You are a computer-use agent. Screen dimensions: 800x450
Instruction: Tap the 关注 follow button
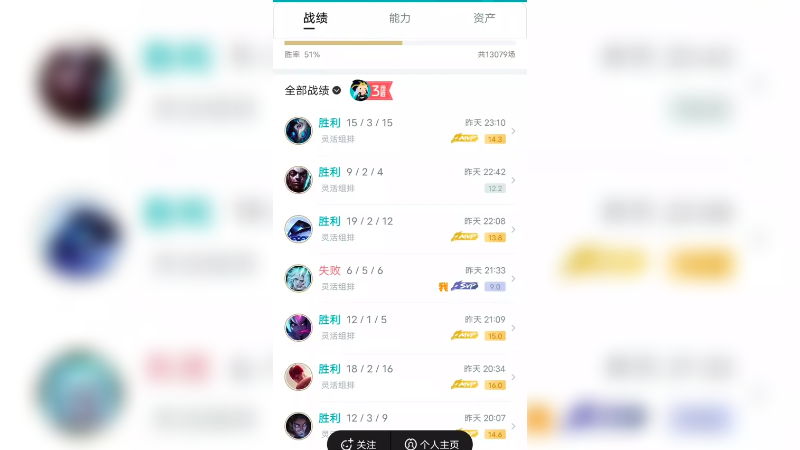[359, 443]
